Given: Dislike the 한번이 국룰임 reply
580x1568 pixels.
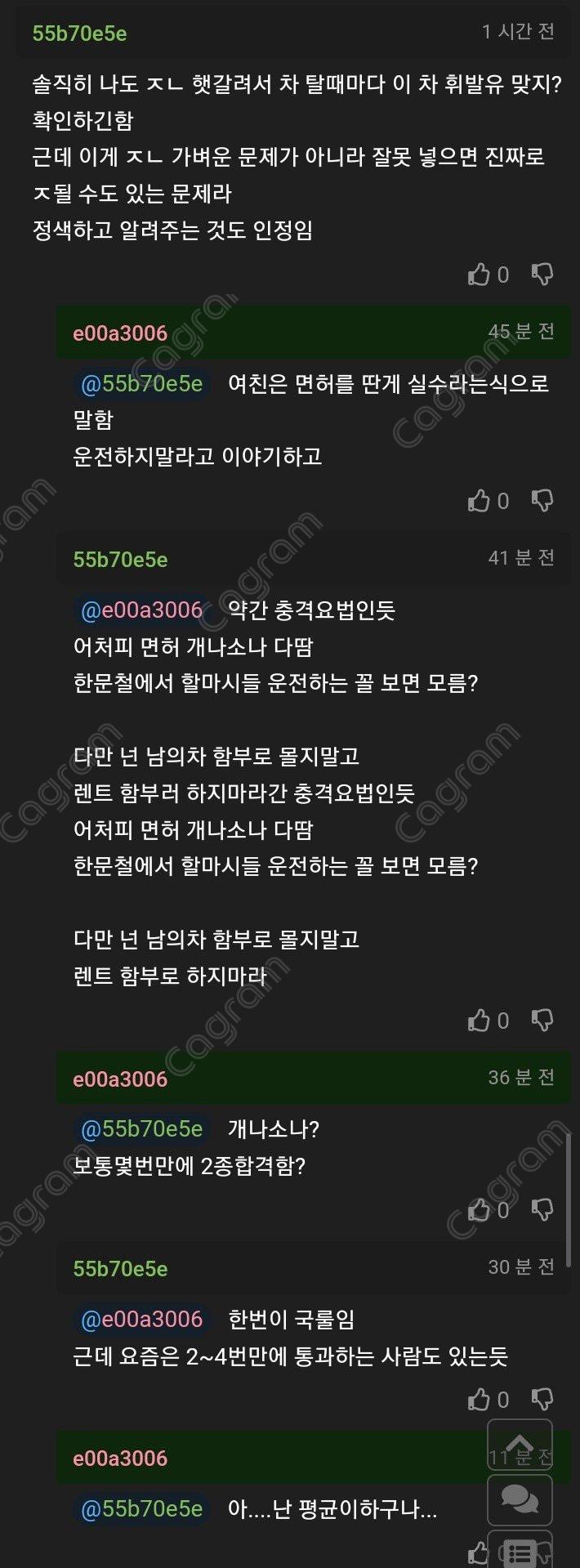Looking at the screenshot, I should click(542, 1399).
